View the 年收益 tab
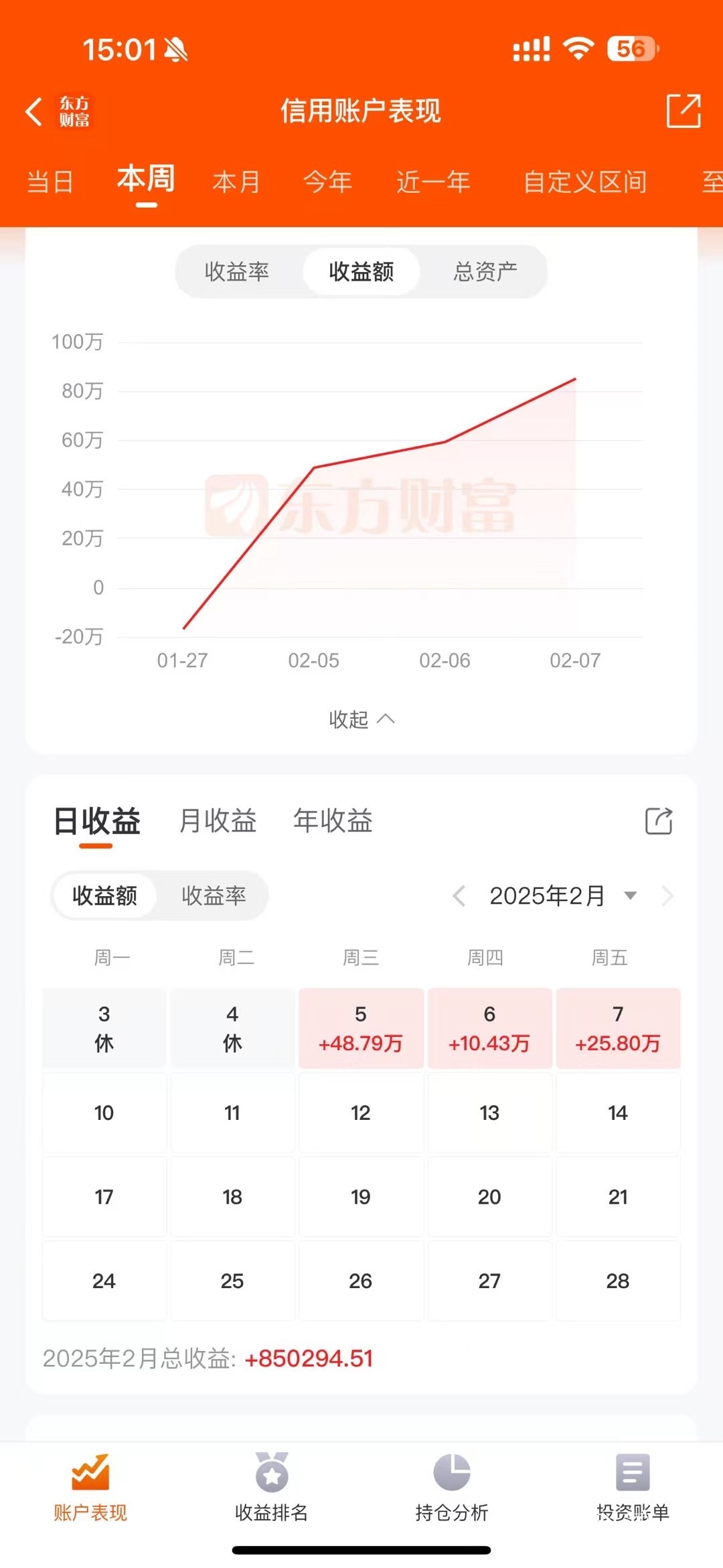This screenshot has height=1568, width=723. click(x=333, y=821)
